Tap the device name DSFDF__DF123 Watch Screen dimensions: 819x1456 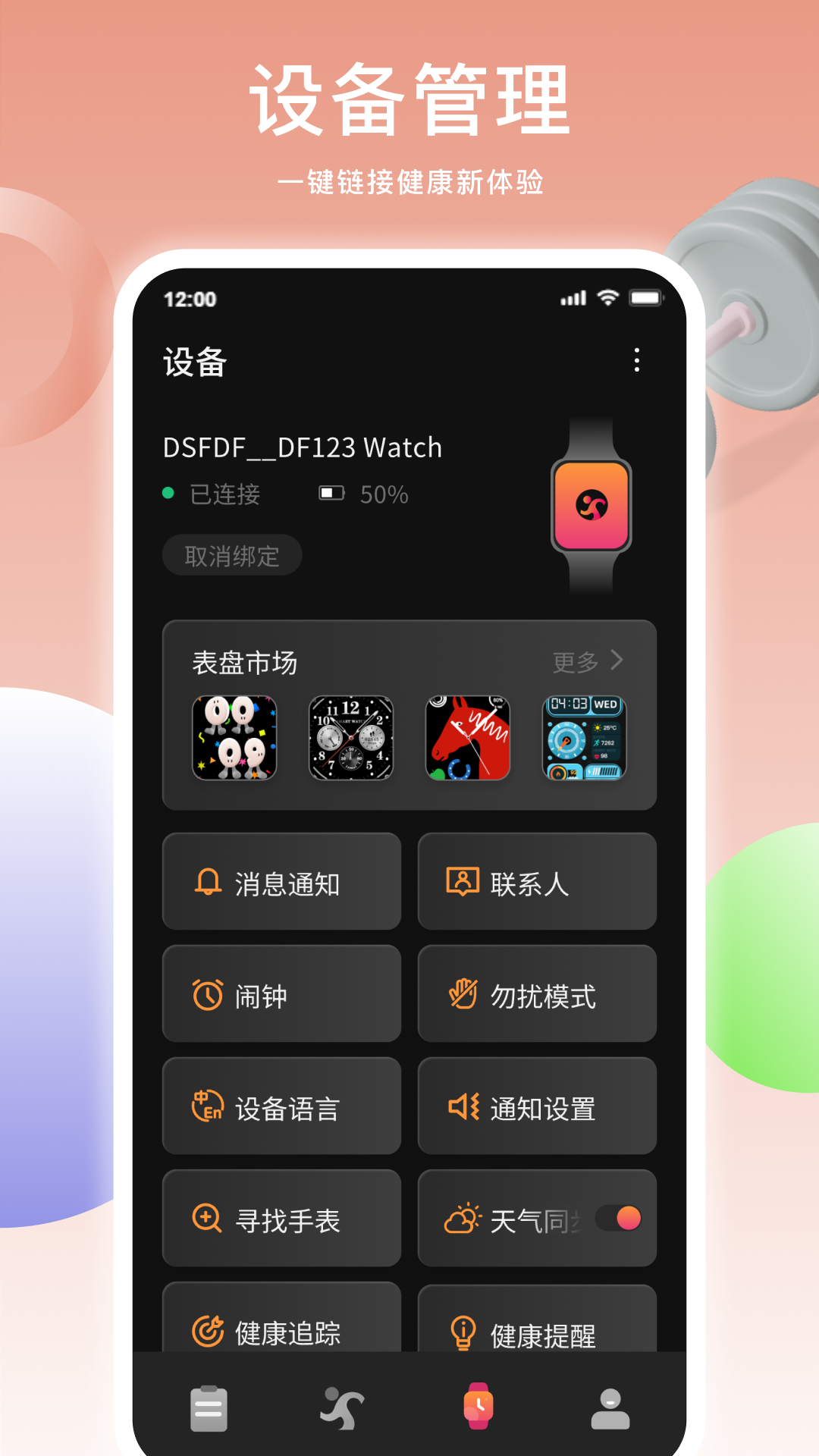(302, 447)
